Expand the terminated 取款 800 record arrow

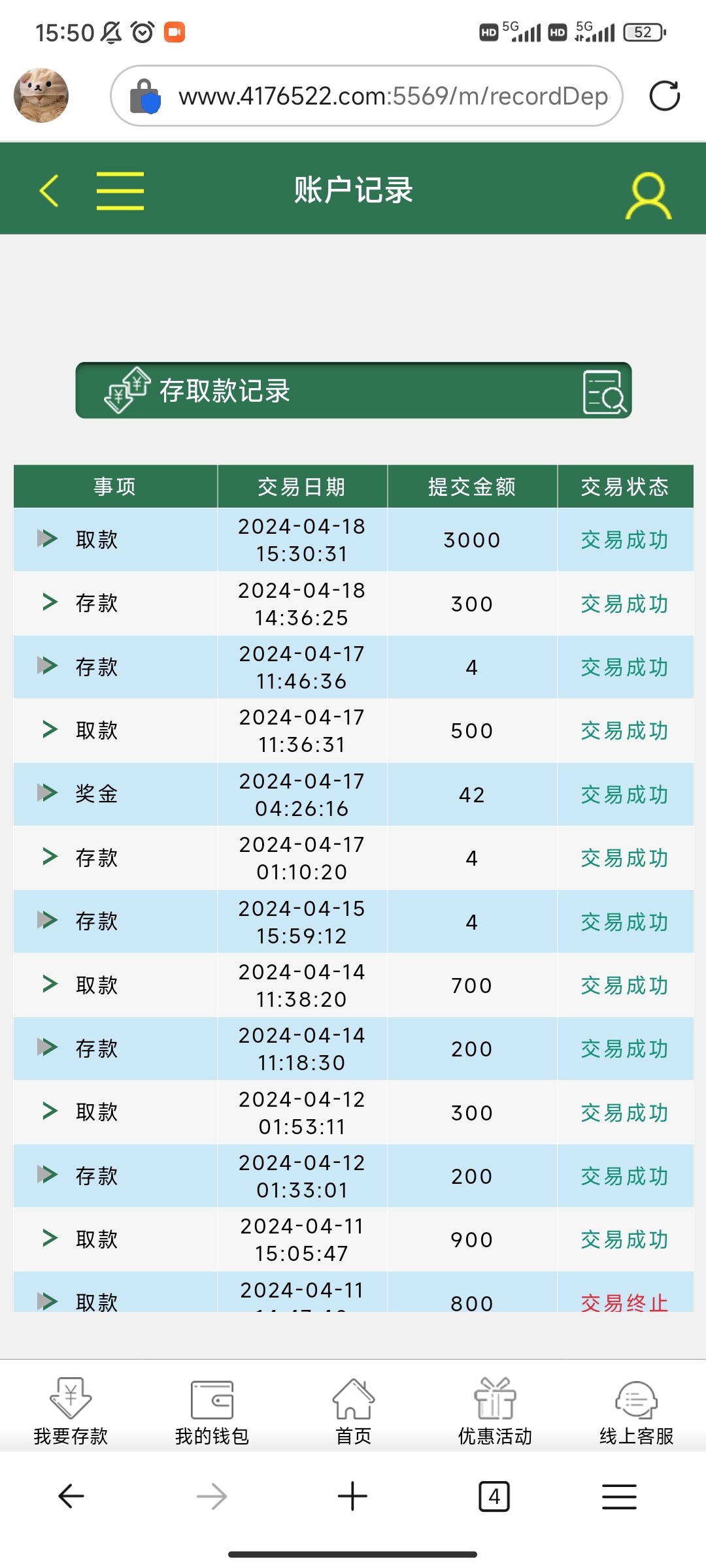coord(48,1299)
